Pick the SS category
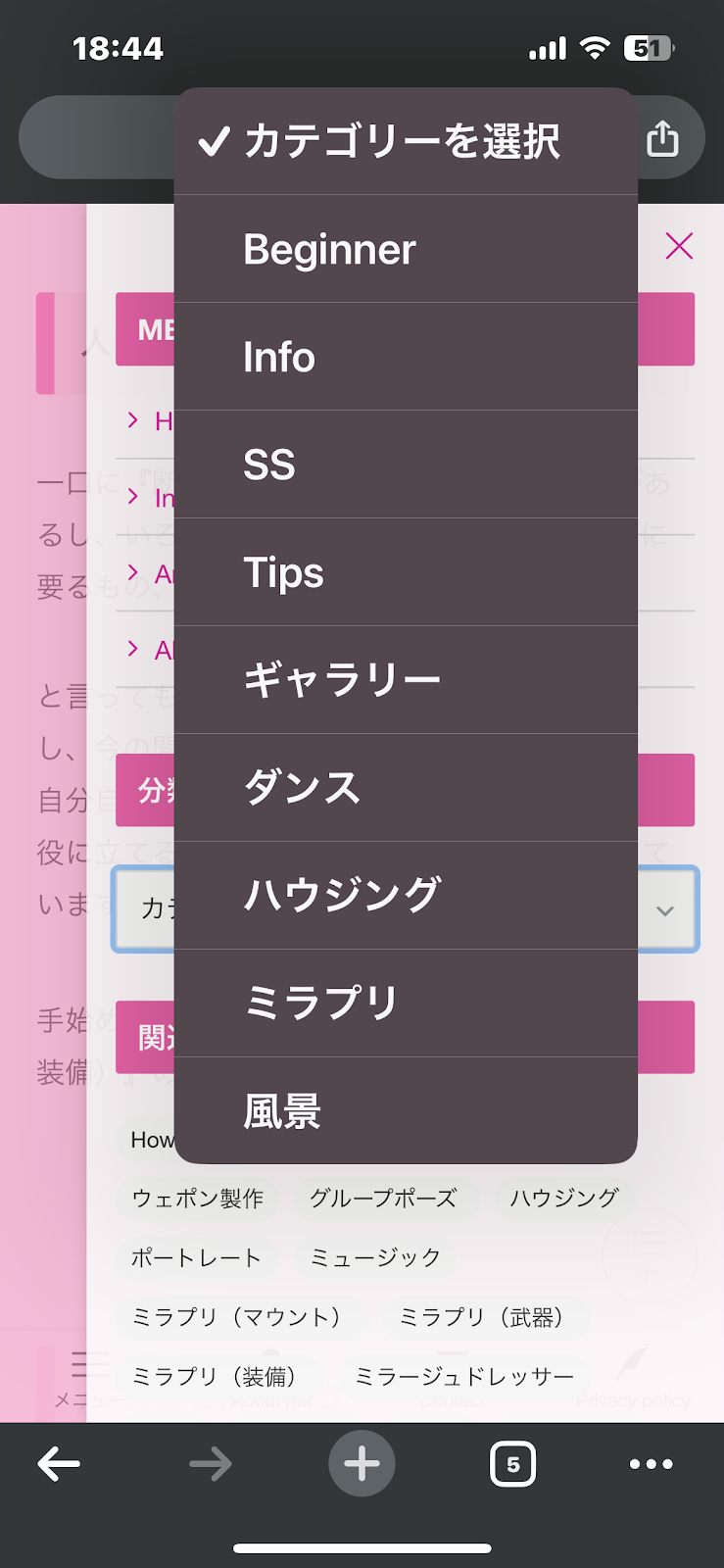724x1568 pixels. 406,465
